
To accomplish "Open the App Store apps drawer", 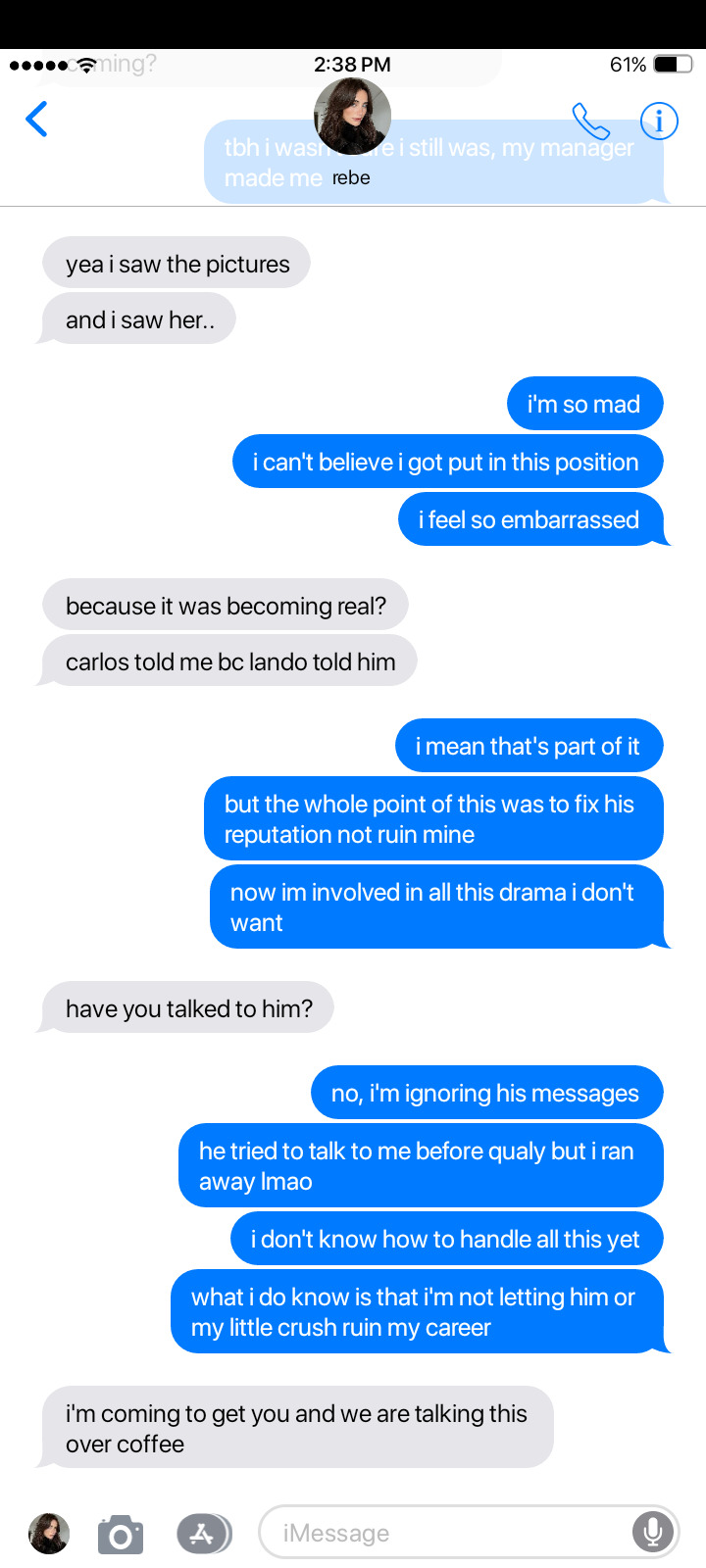I will (x=202, y=1534).
